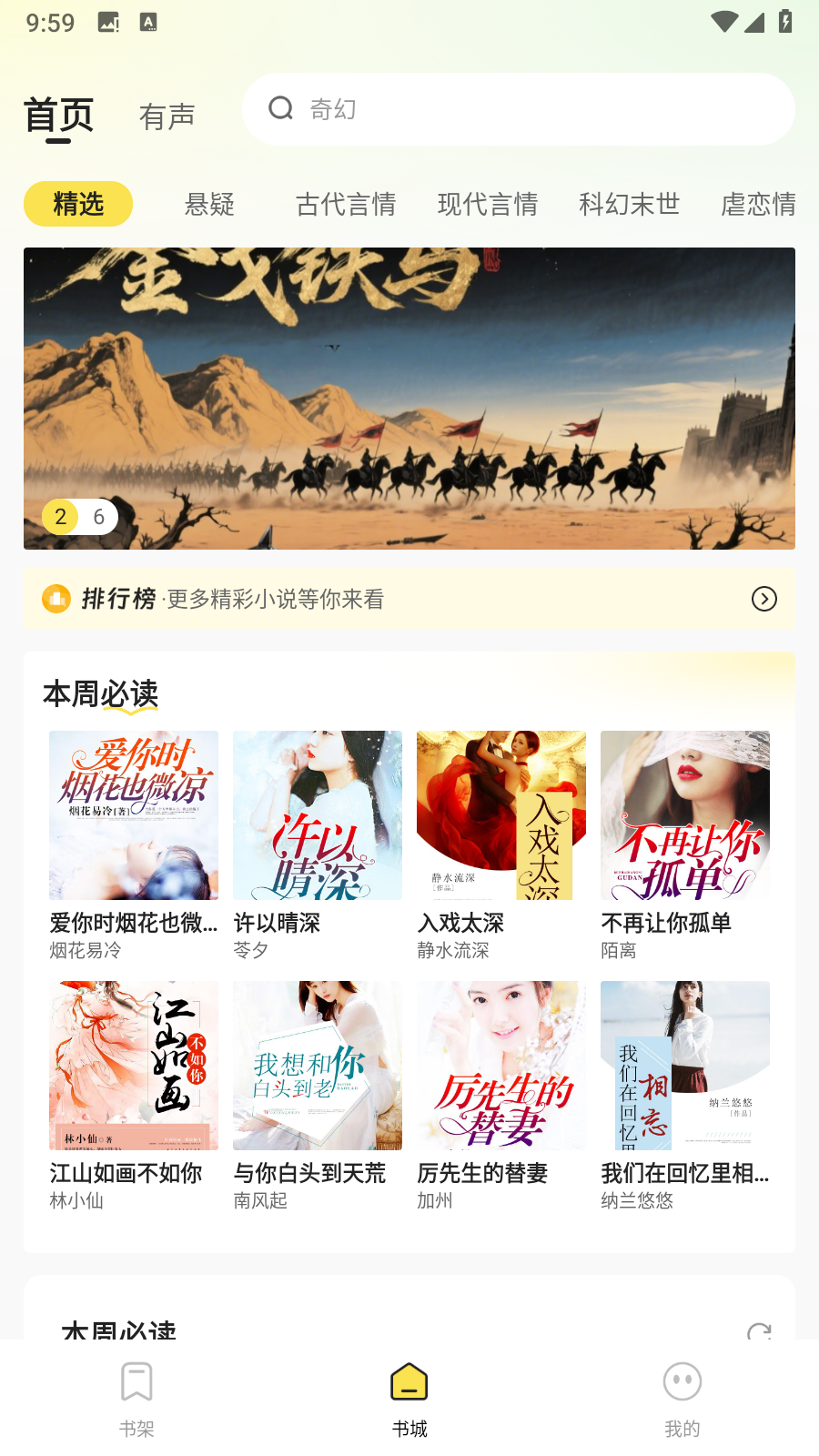Image resolution: width=819 pixels, height=1456 pixels.
Task: Select the 悬疑 category tab
Action: (x=209, y=204)
